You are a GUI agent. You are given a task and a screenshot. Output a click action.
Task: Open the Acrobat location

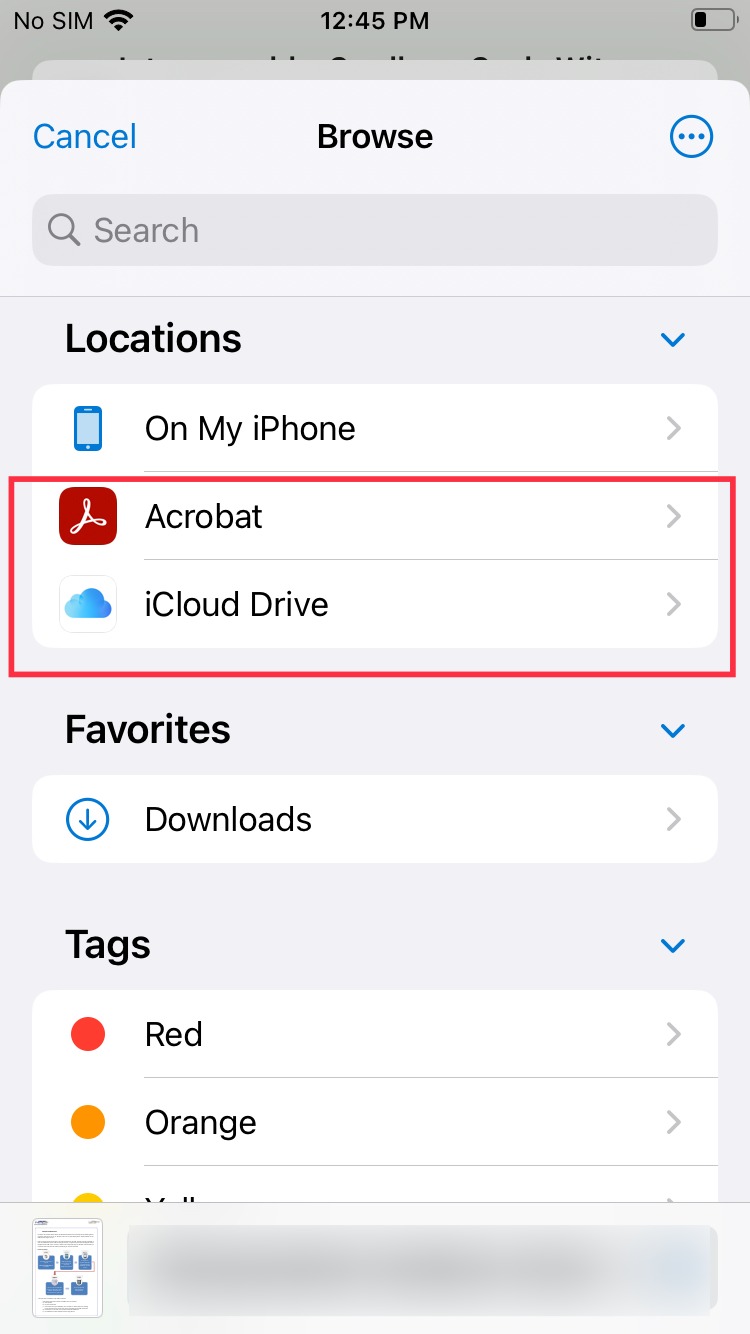point(375,516)
